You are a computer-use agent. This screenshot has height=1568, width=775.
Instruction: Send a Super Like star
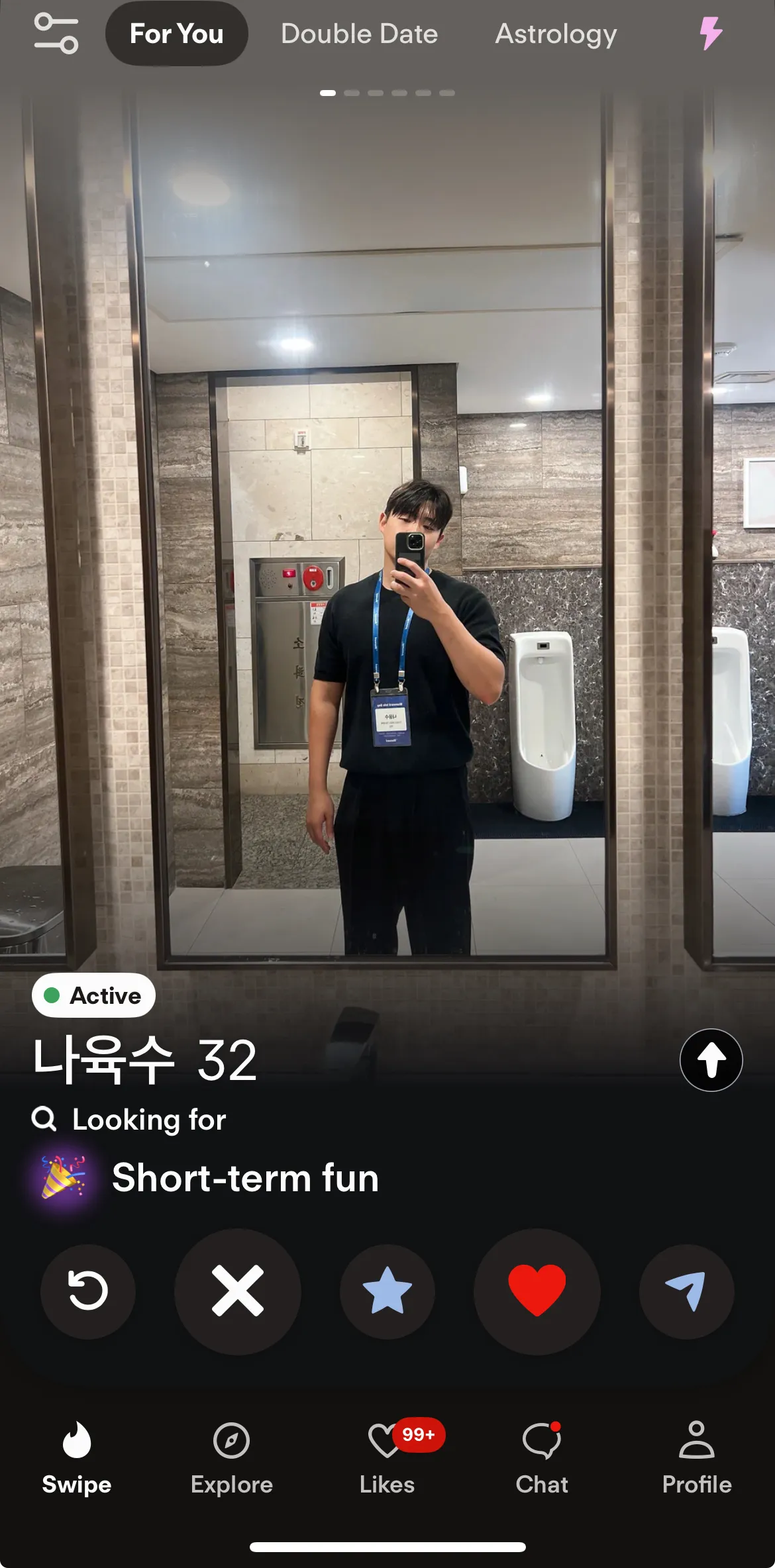click(387, 1291)
